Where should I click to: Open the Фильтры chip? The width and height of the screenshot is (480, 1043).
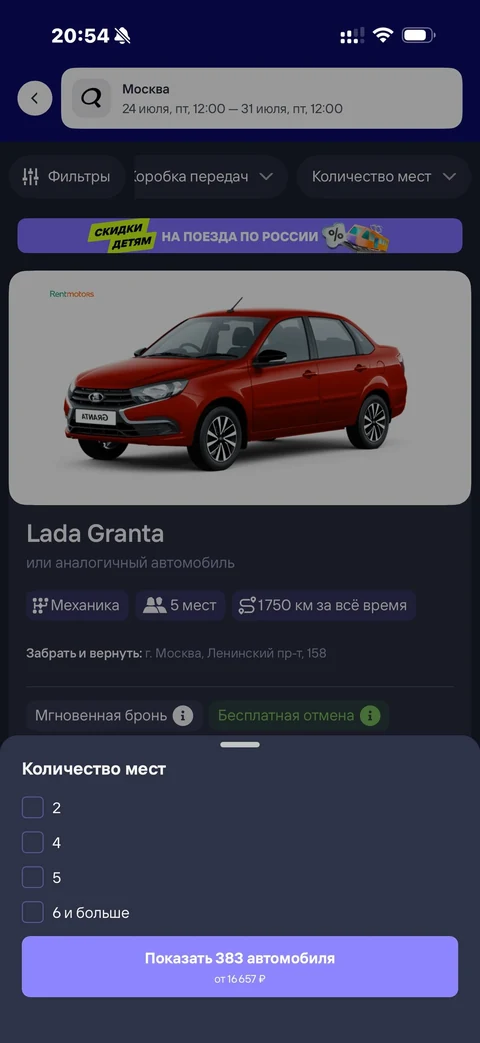(x=66, y=177)
